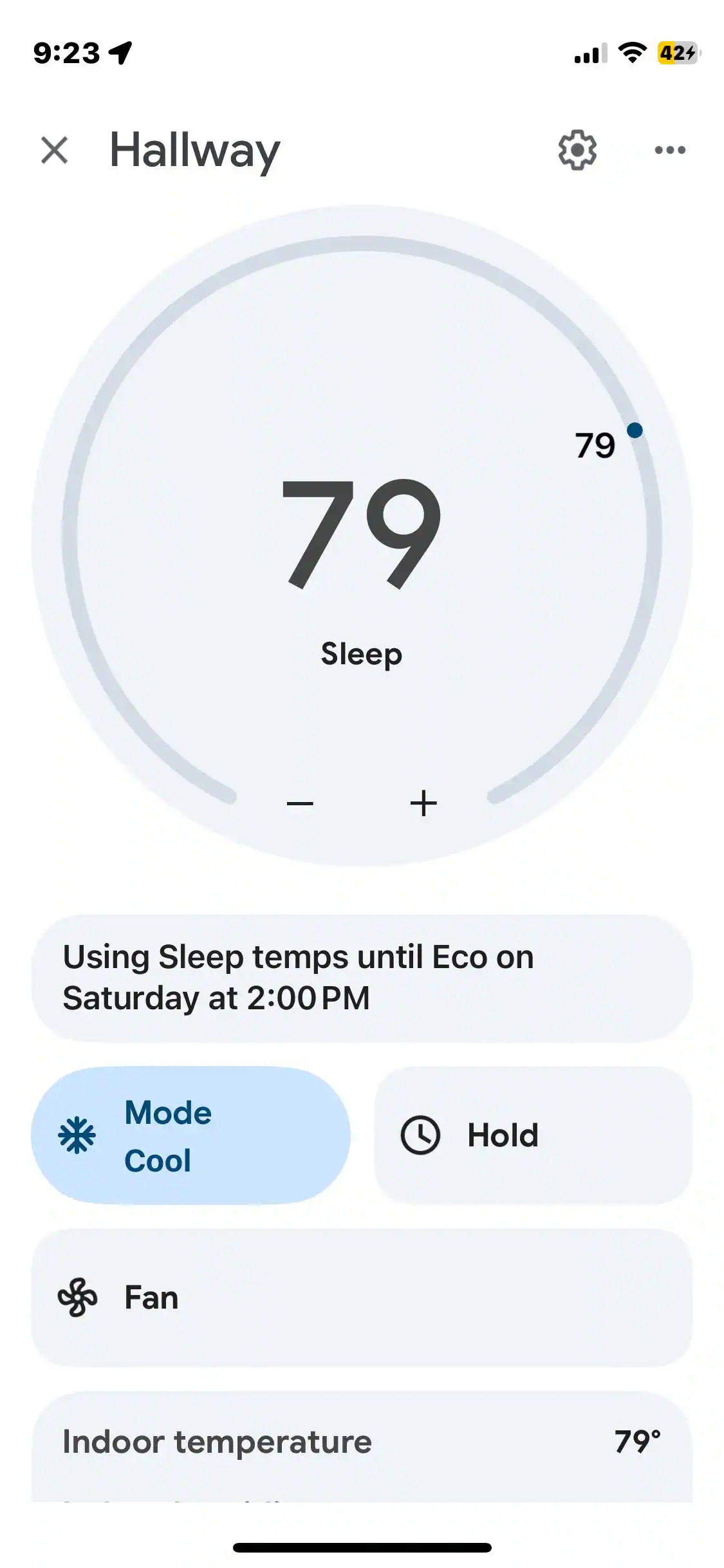Tap the Sleep temps schedule banner

click(362, 978)
